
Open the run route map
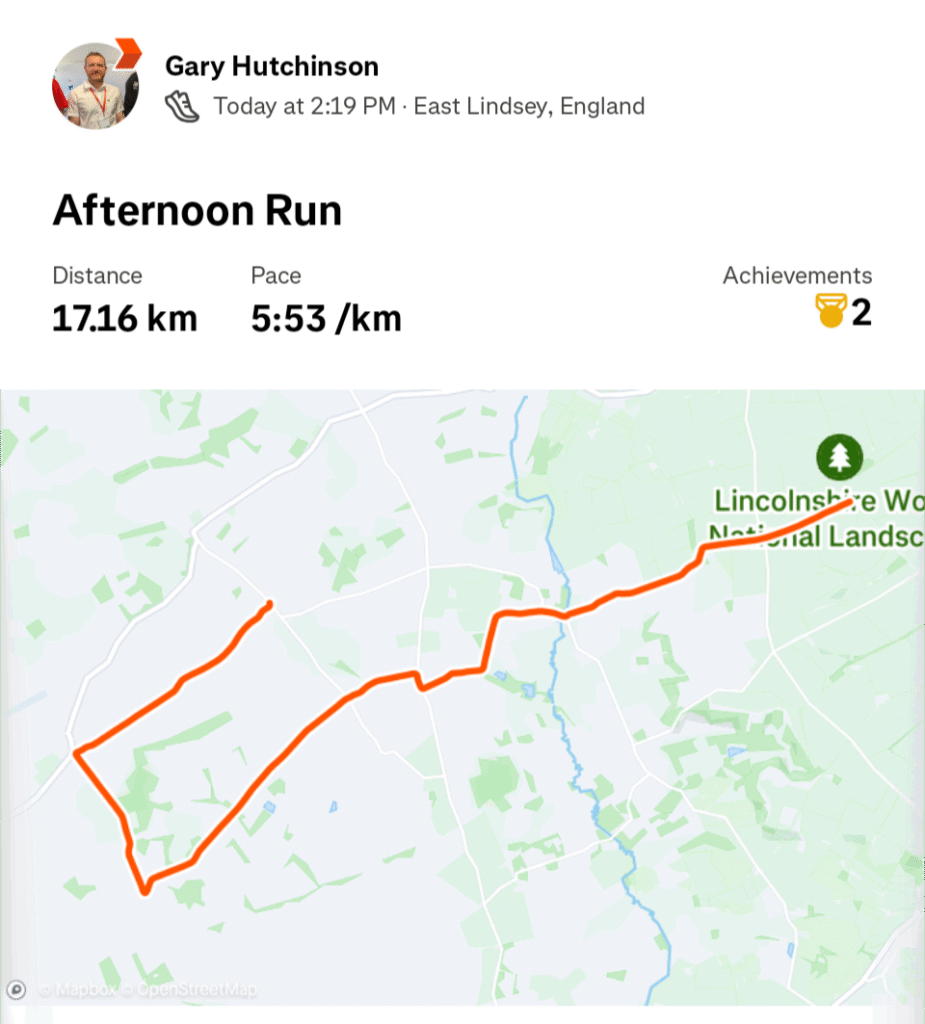coord(462,700)
